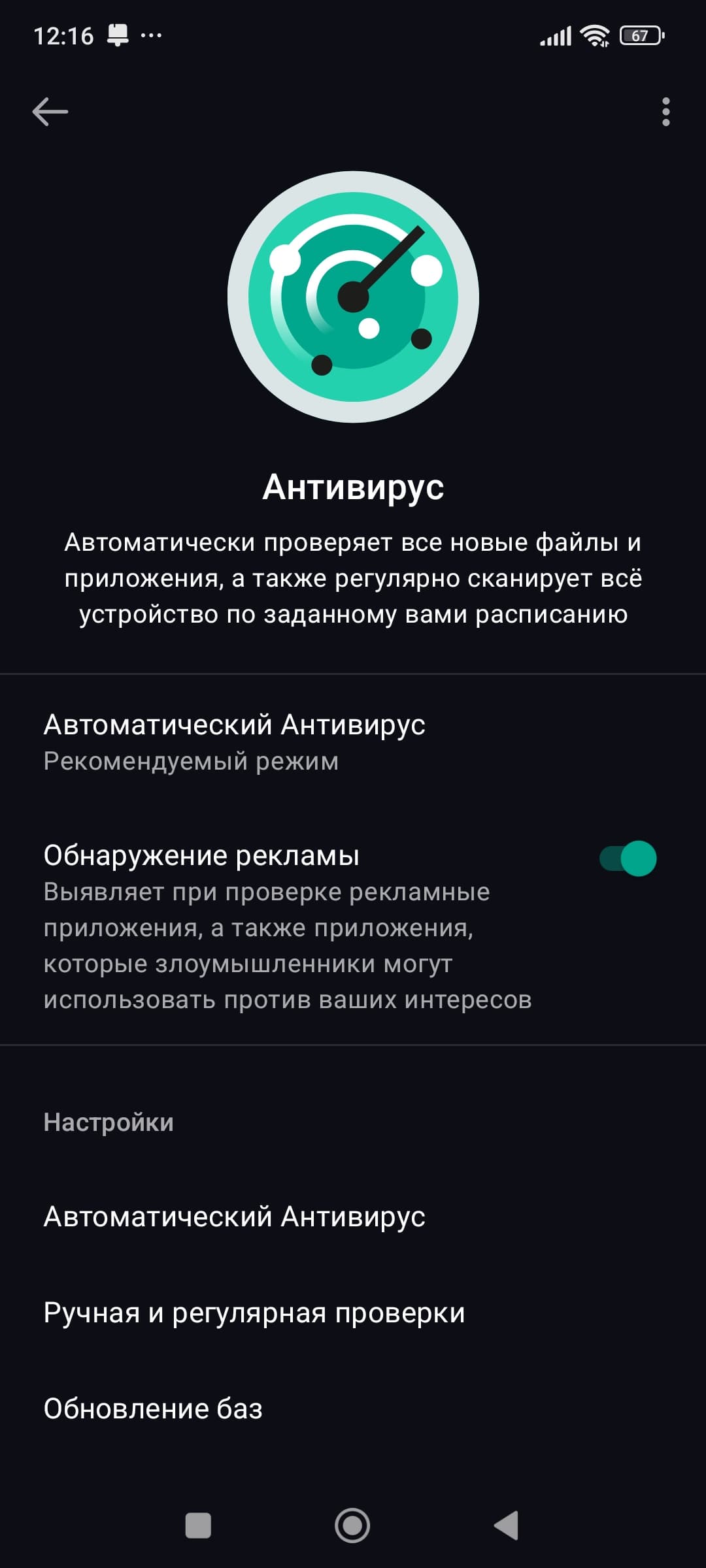Open the three-dot overflow menu
This screenshot has width=706, height=1568.
pos(665,112)
